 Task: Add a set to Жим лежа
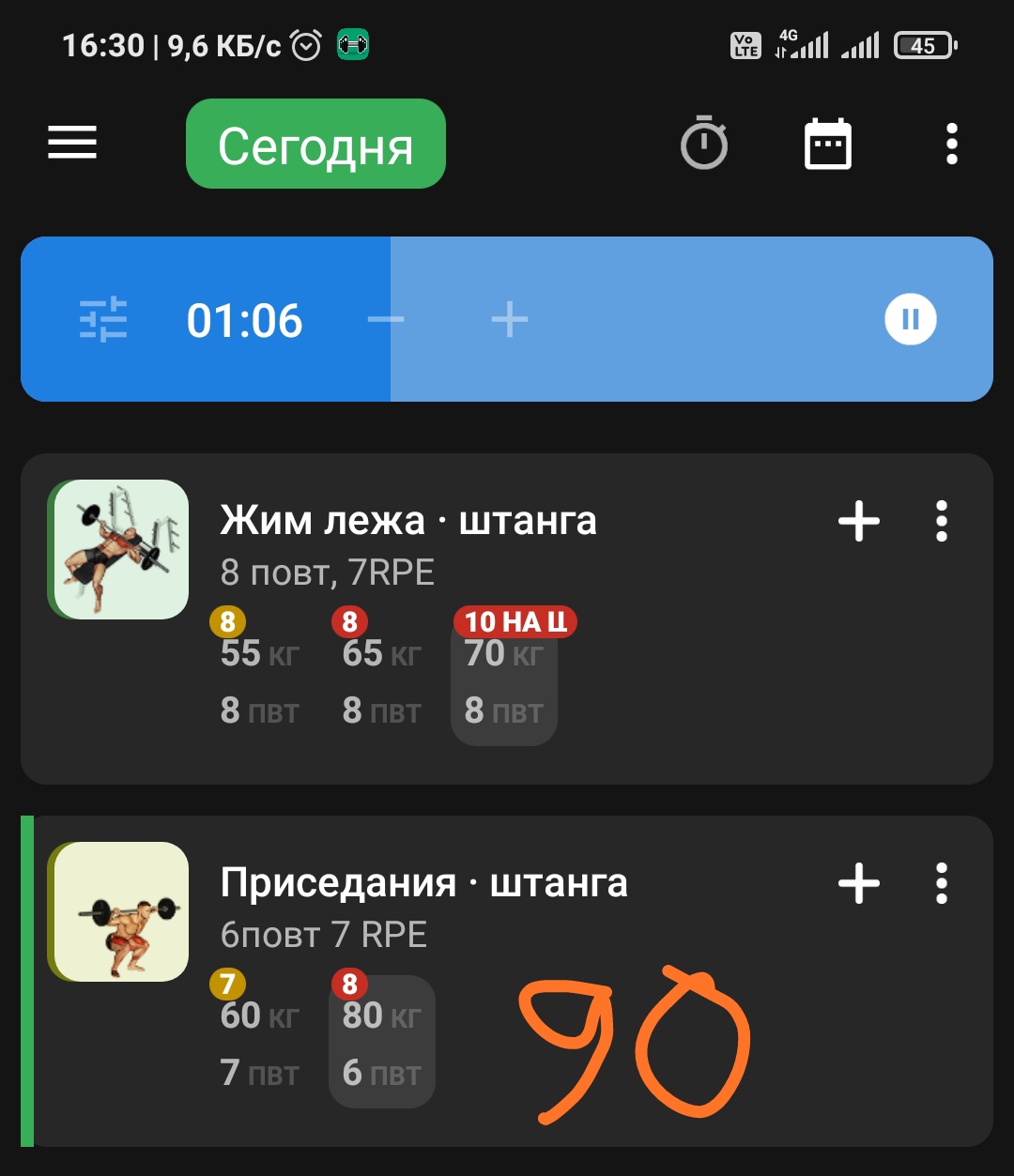tap(859, 521)
